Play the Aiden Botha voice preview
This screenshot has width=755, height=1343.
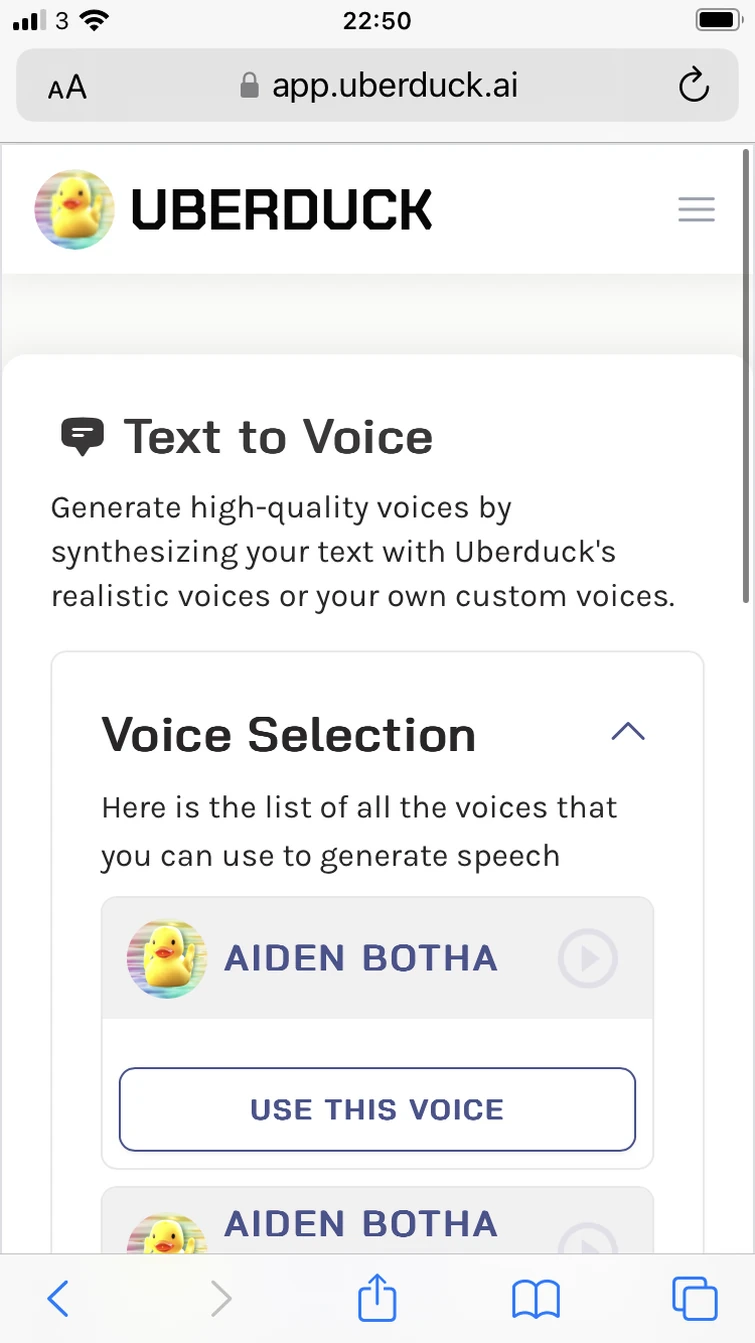coord(587,958)
